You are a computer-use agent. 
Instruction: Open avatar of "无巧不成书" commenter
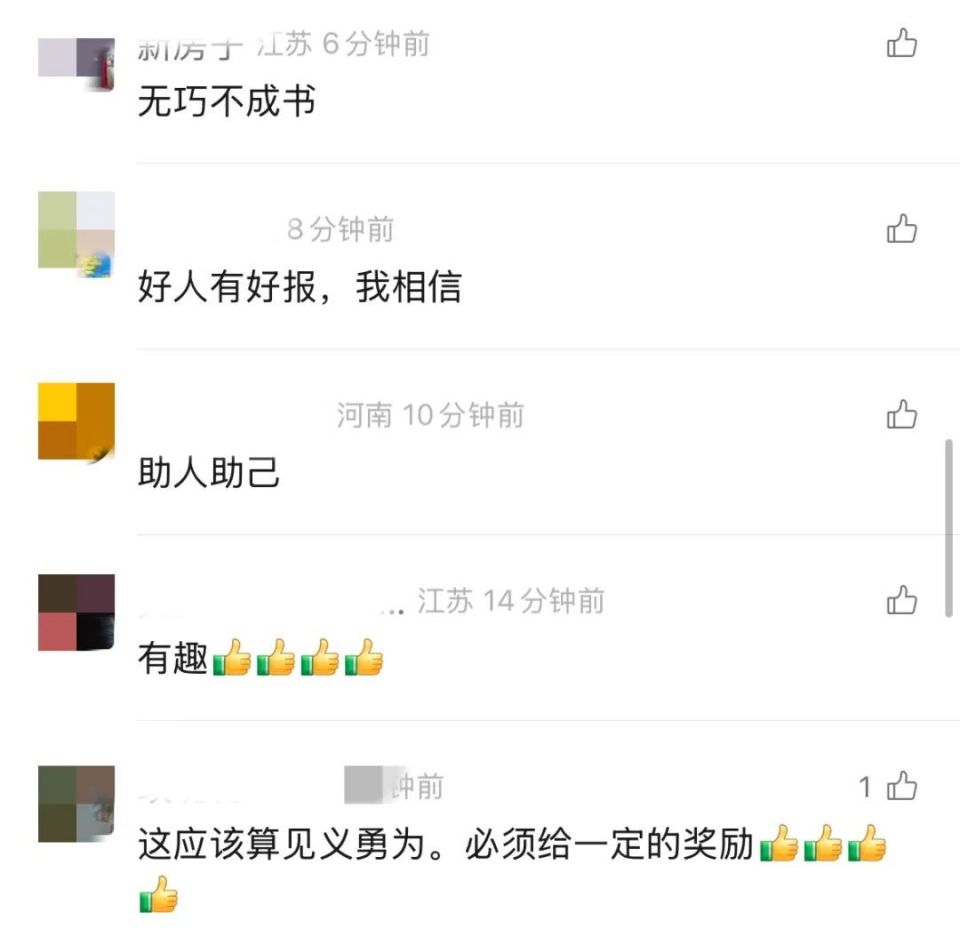pyautogui.click(x=76, y=62)
